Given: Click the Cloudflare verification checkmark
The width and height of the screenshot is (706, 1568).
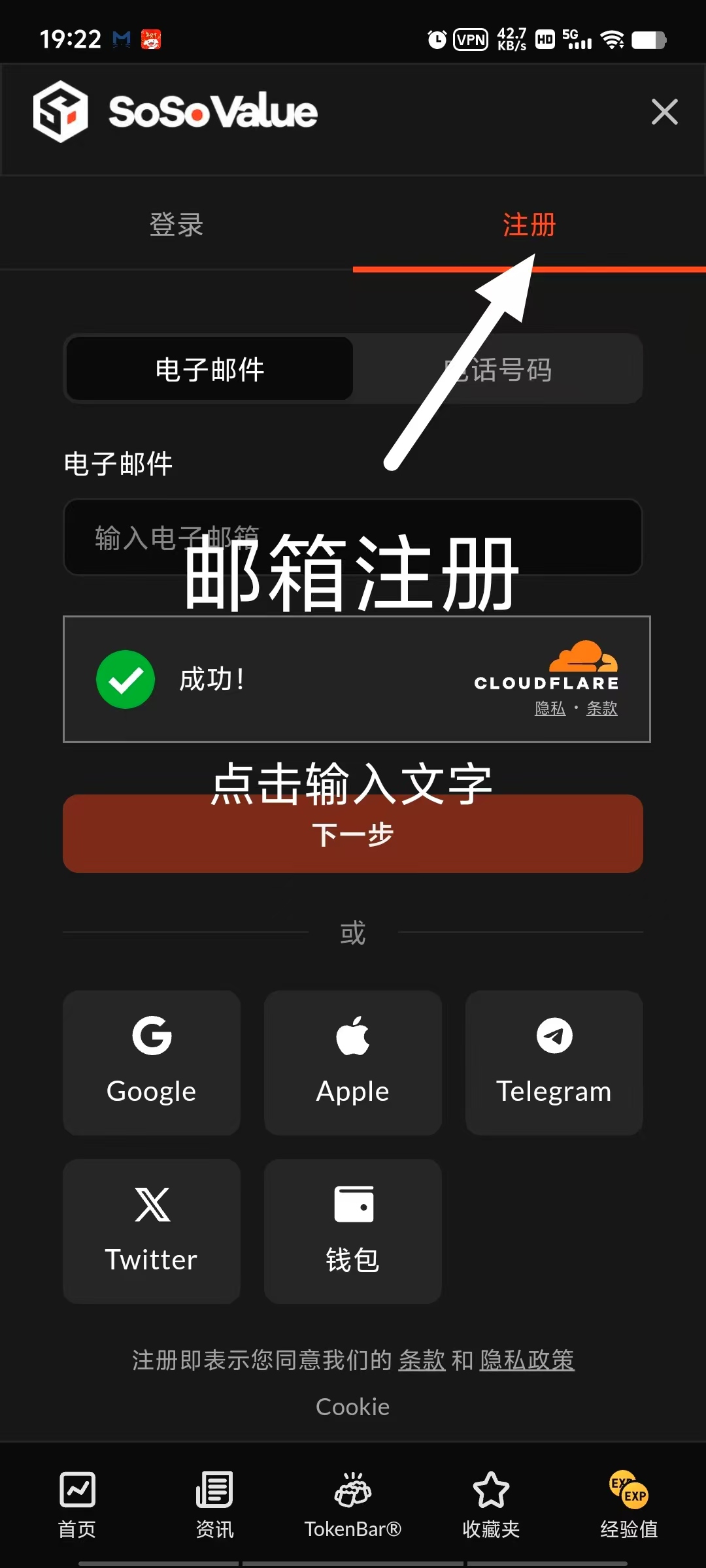Looking at the screenshot, I should 125,679.
